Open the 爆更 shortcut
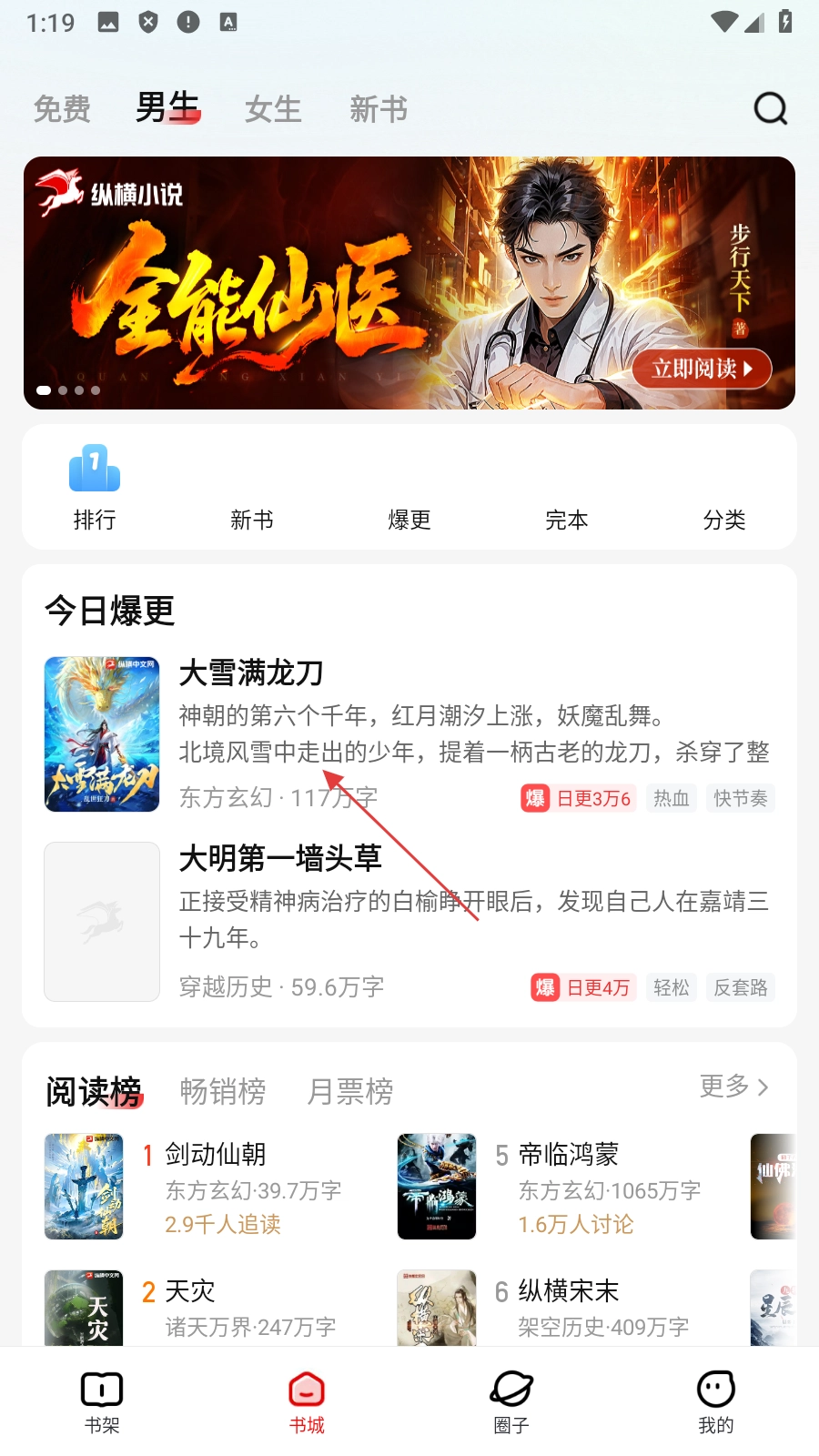This screenshot has height=1456, width=819. point(409,519)
